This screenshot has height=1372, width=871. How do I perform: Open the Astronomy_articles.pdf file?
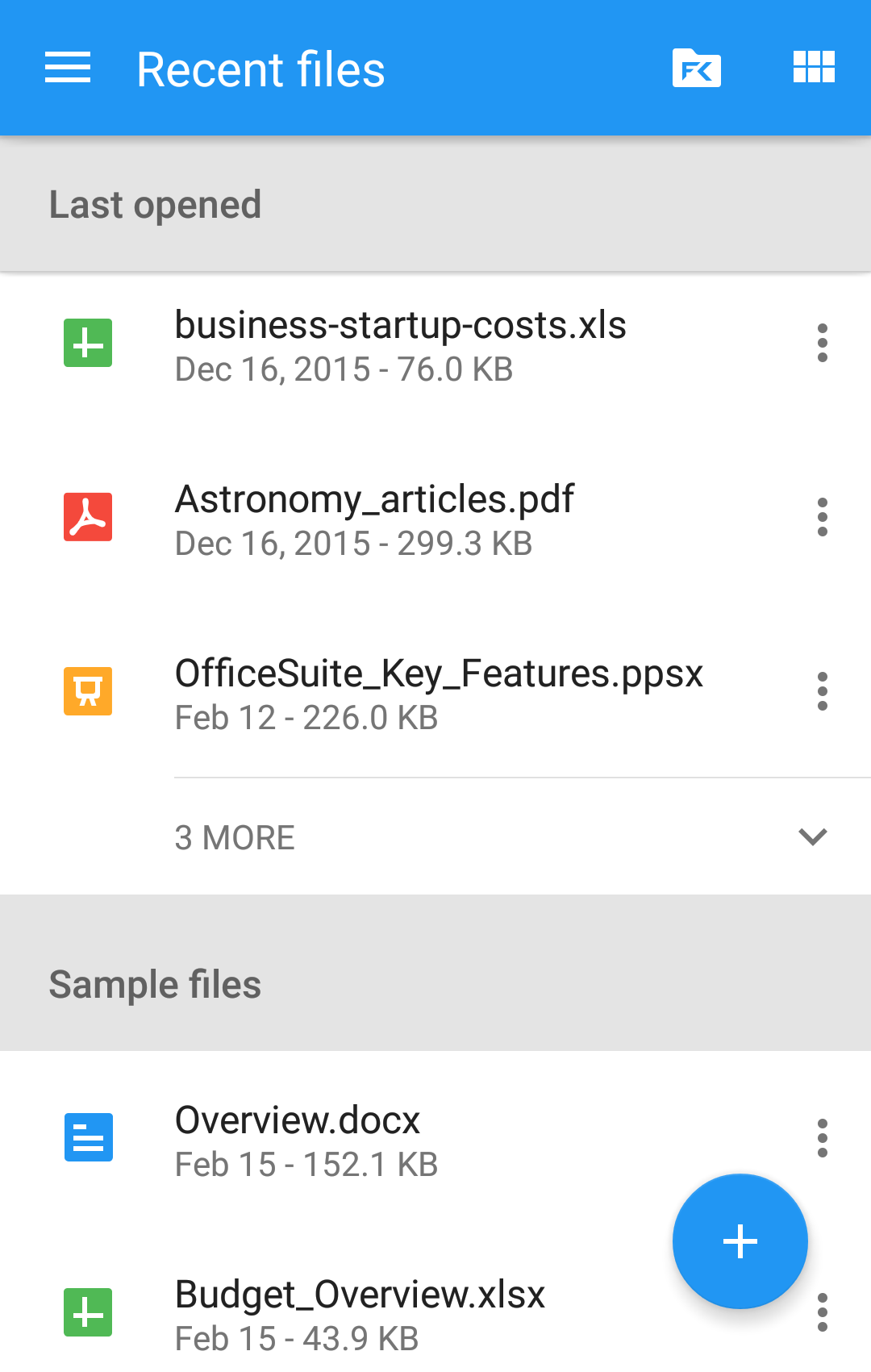375,519
